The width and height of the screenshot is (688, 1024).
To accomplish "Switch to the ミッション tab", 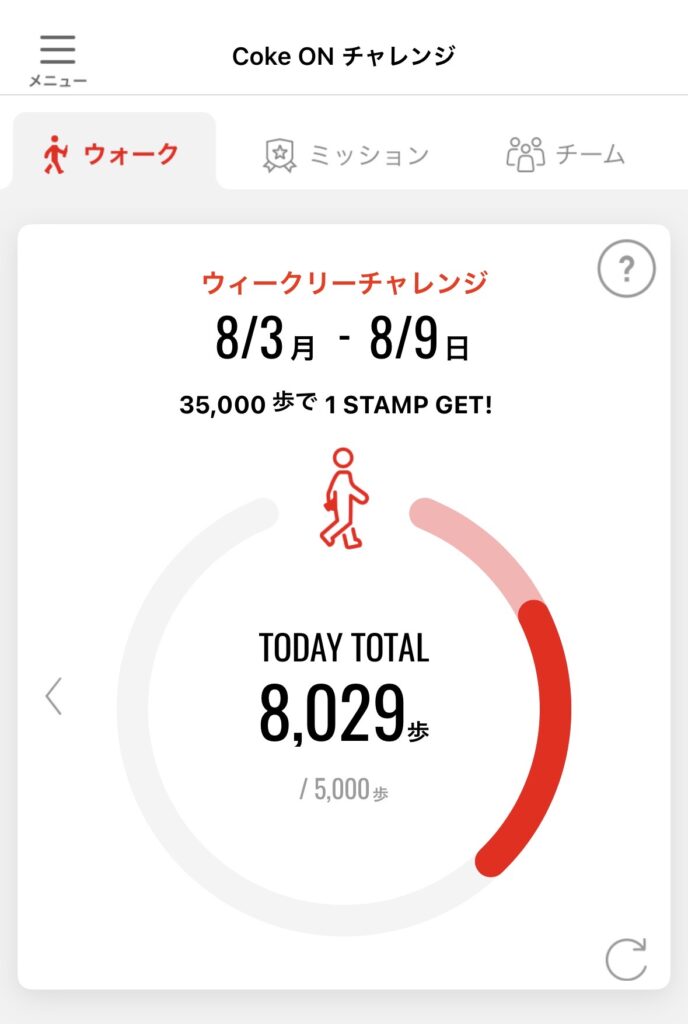I will click(346, 155).
